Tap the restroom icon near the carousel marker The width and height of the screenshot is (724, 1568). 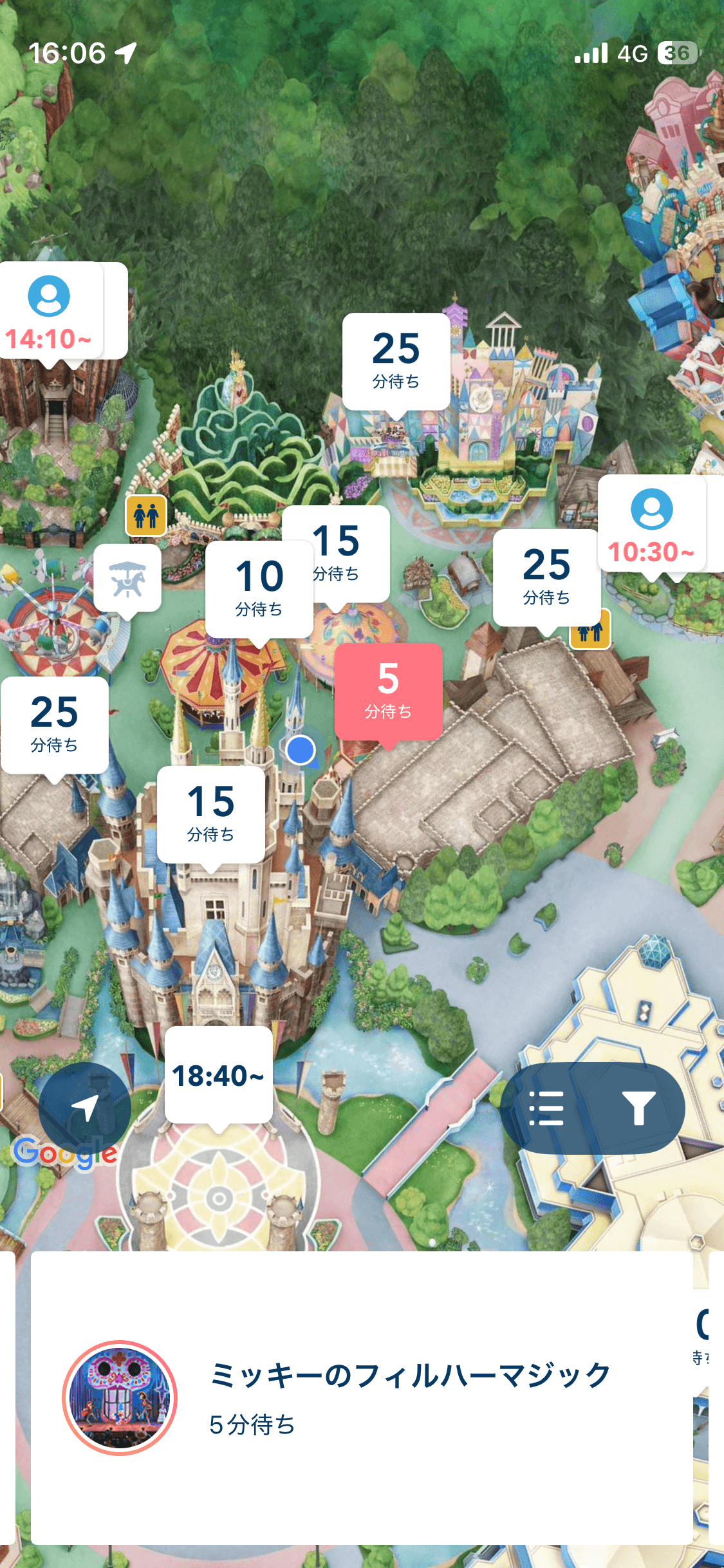click(x=146, y=516)
